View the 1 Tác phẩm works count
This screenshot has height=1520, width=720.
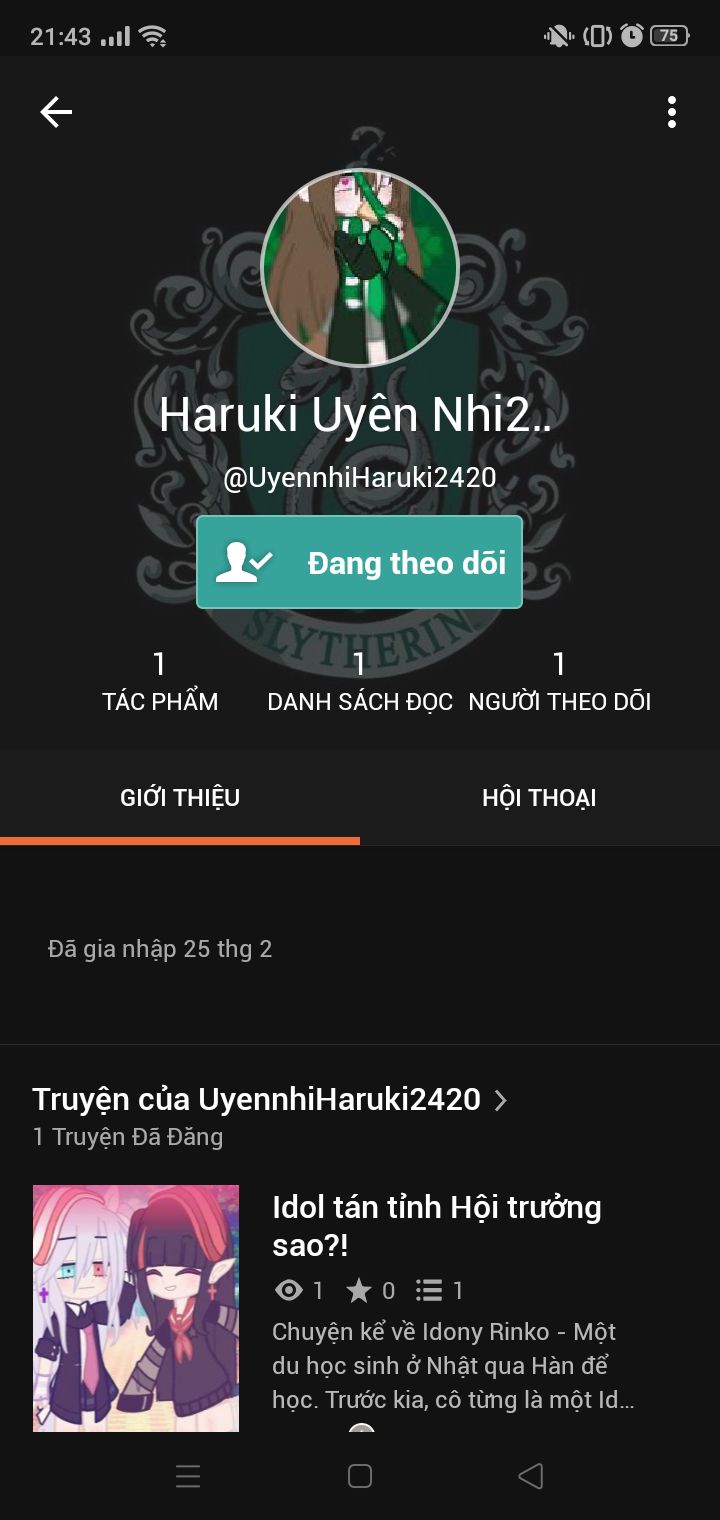(160, 682)
